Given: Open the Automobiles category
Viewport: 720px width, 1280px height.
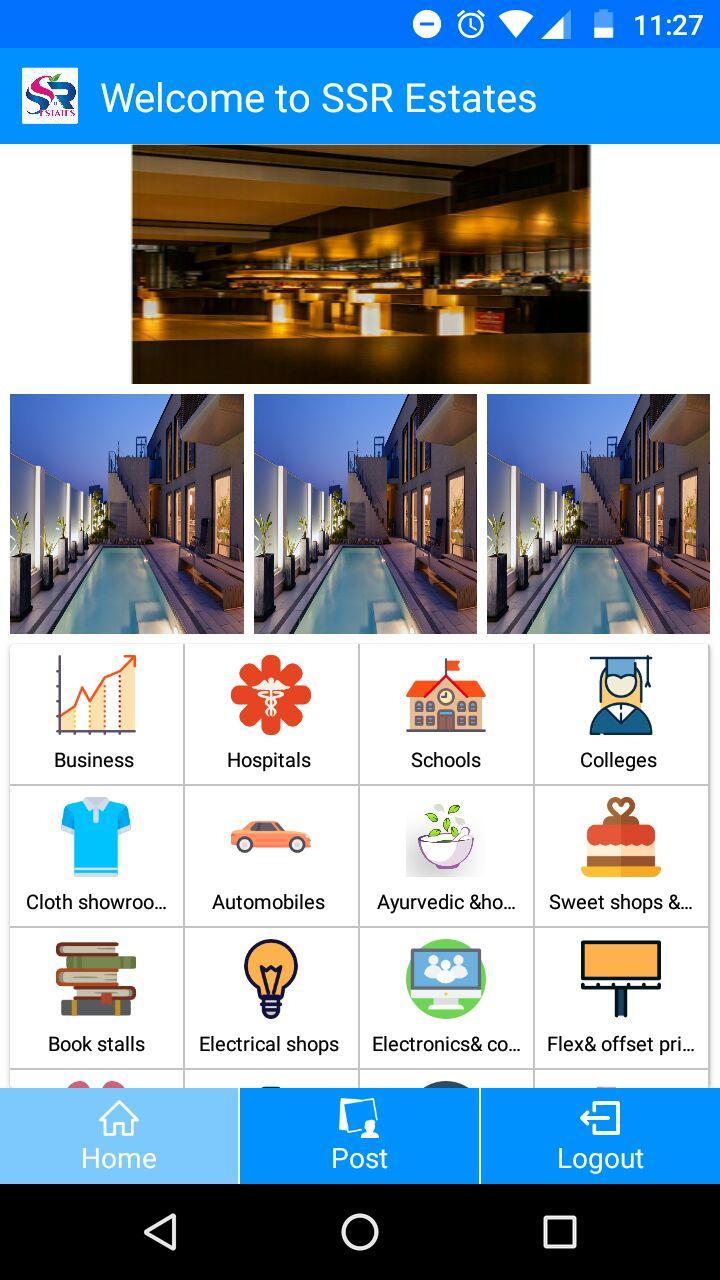Looking at the screenshot, I should [x=270, y=856].
